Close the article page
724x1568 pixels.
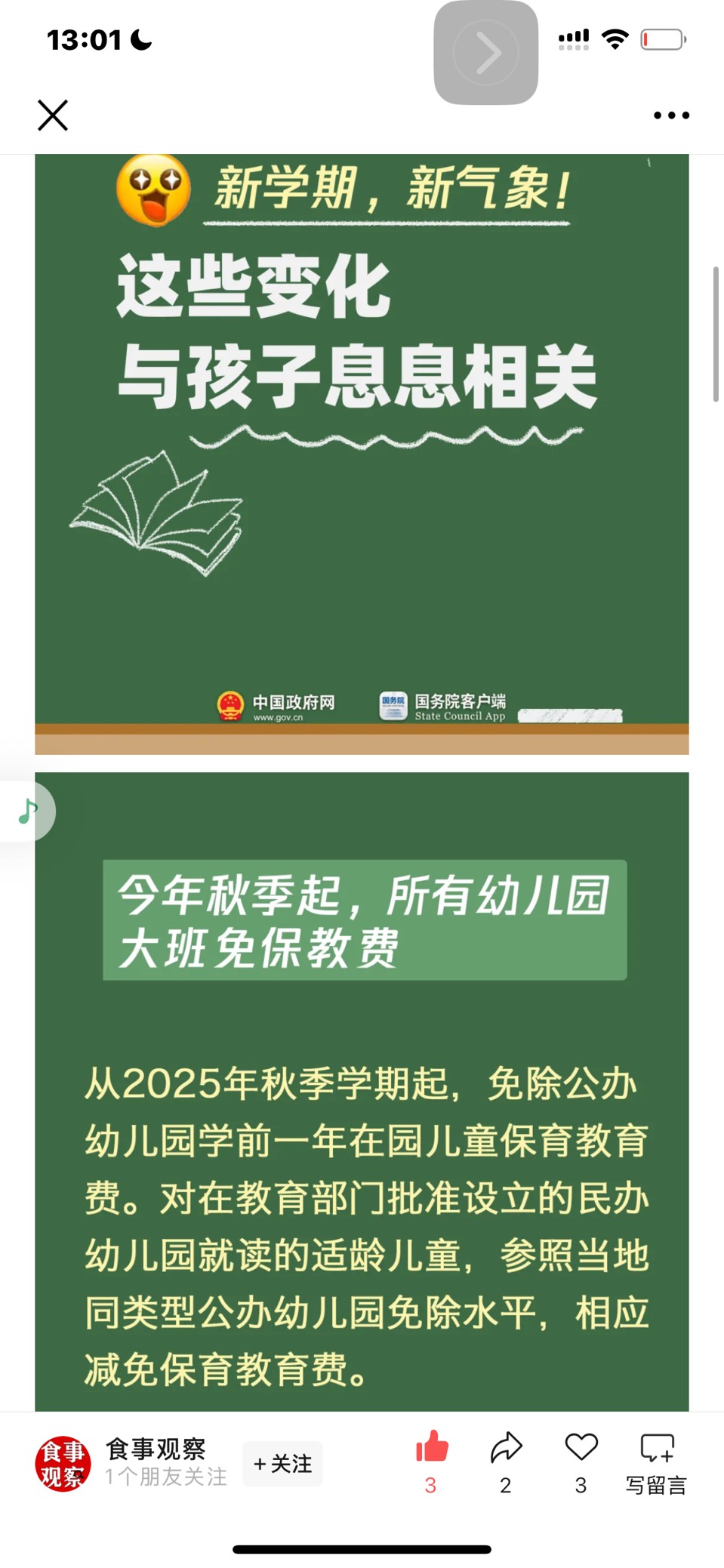tap(53, 116)
